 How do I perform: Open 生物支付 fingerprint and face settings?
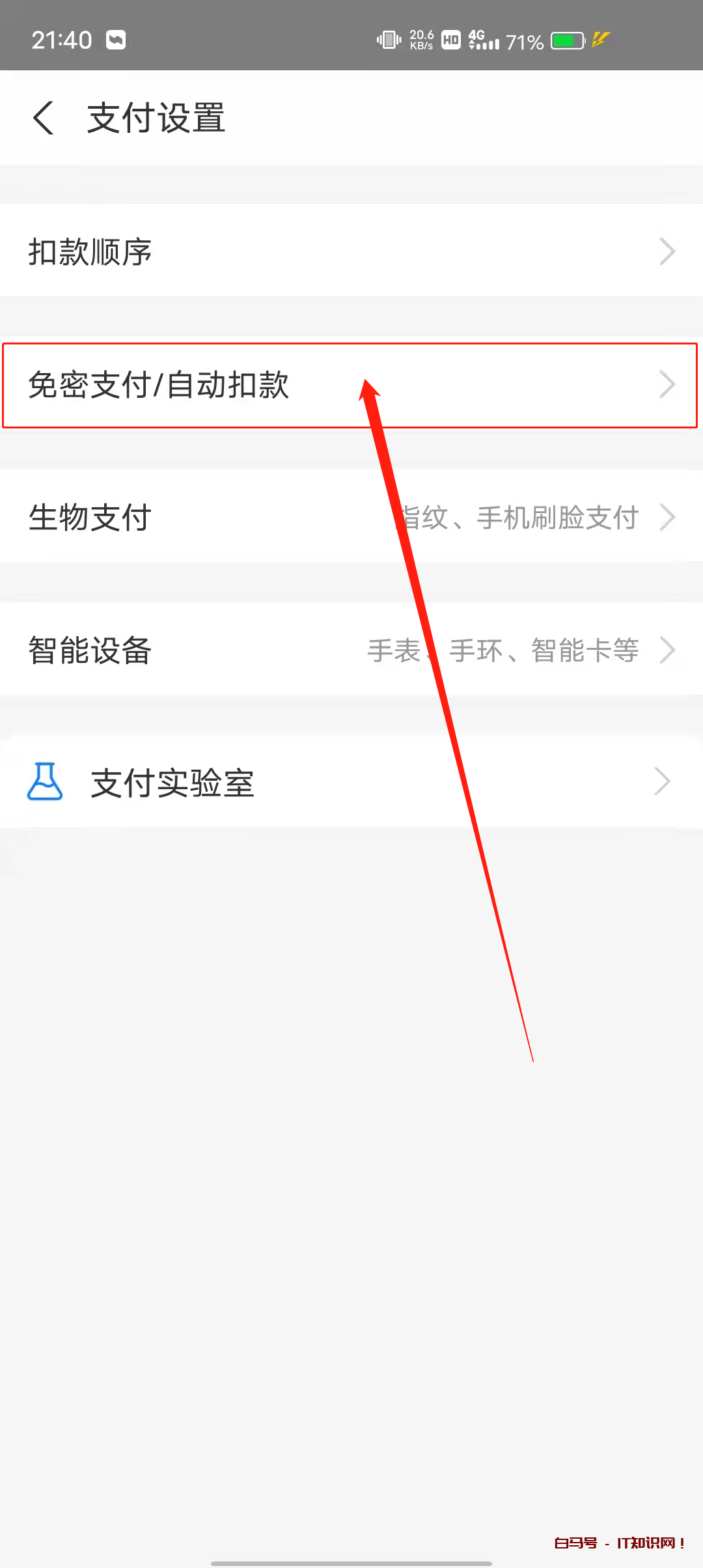(x=351, y=518)
